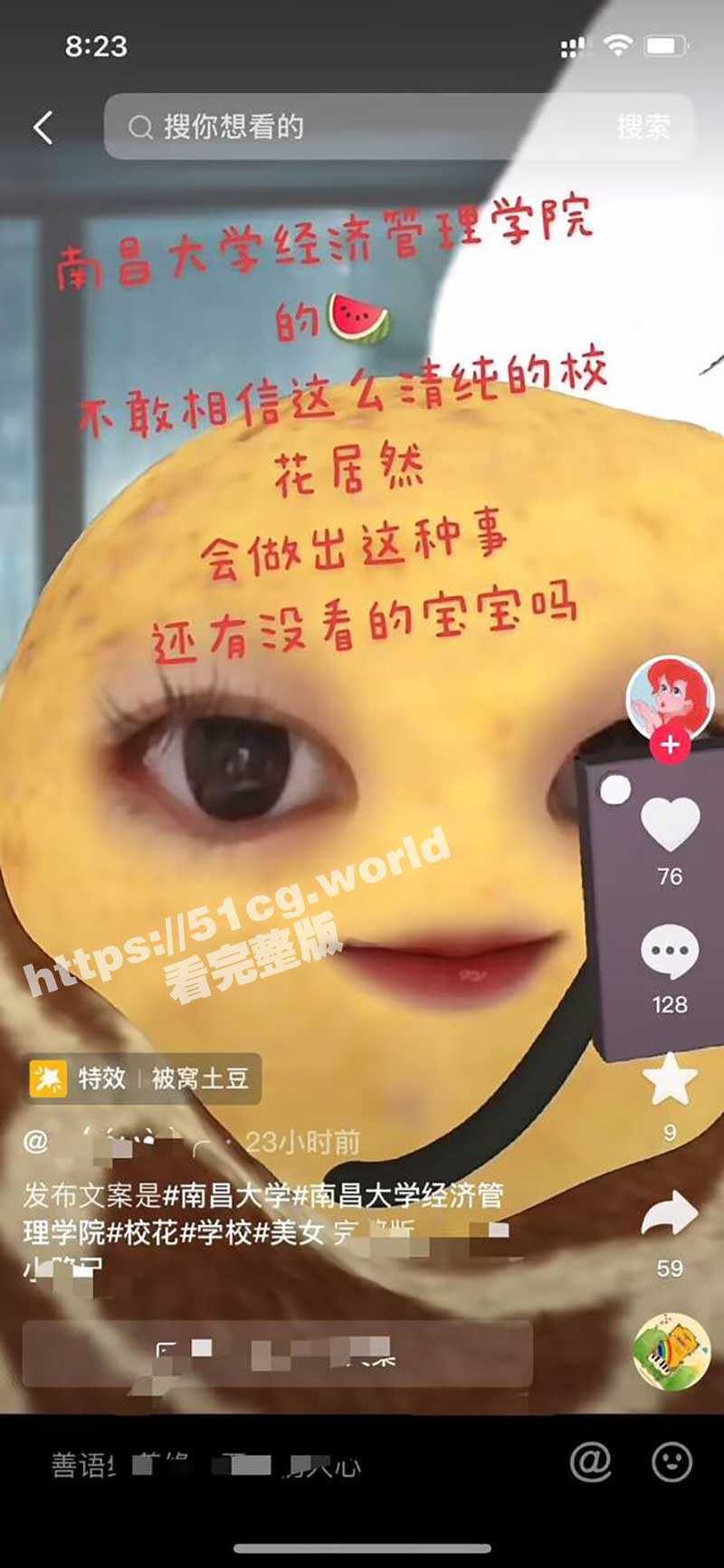Tap the 搜索 button
The width and height of the screenshot is (724, 1568).
coord(643,128)
